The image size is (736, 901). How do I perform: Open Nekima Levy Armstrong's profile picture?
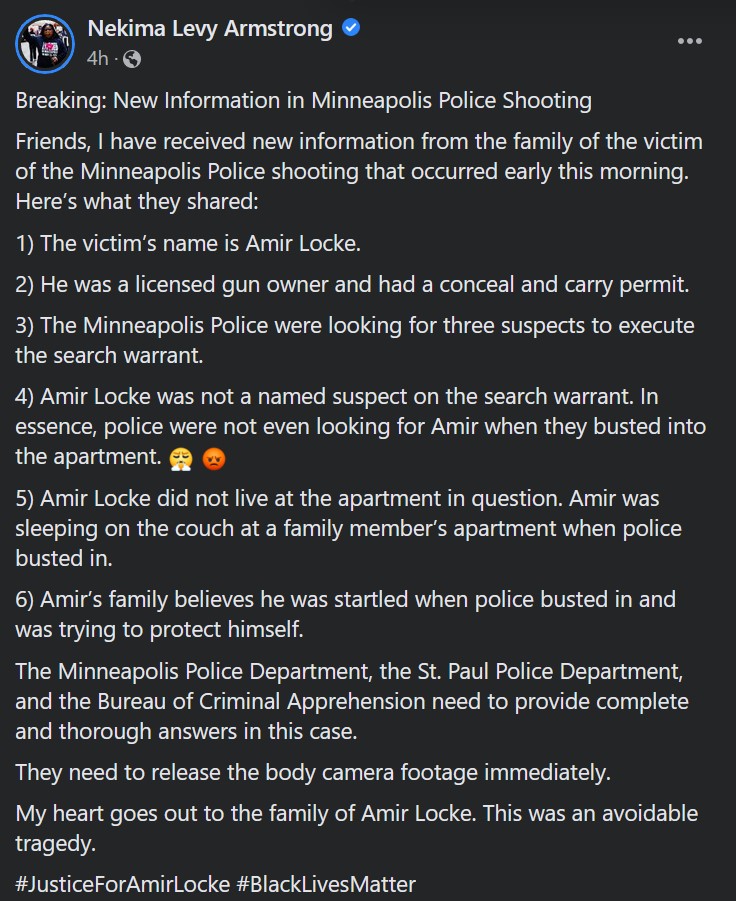(44, 43)
